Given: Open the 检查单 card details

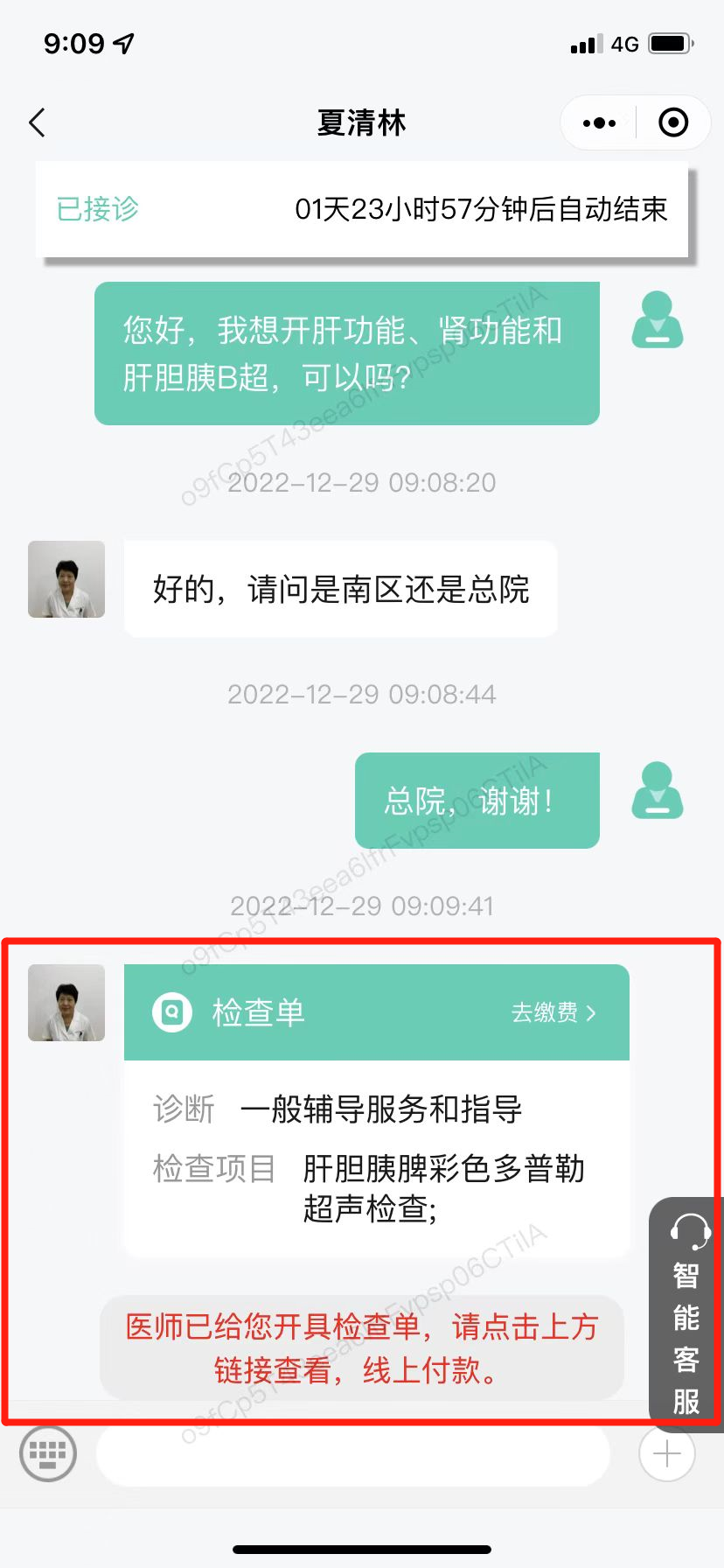Looking at the screenshot, I should coord(376,1155).
